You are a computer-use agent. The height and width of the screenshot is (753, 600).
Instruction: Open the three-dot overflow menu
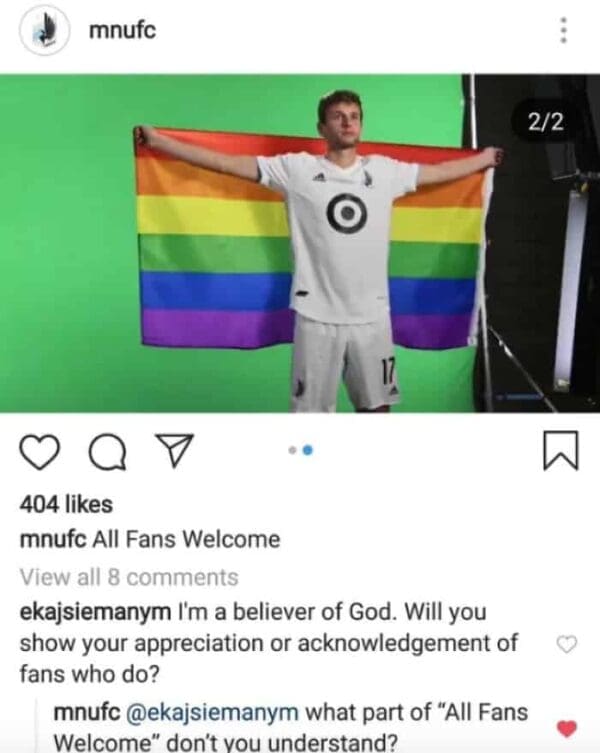(564, 31)
